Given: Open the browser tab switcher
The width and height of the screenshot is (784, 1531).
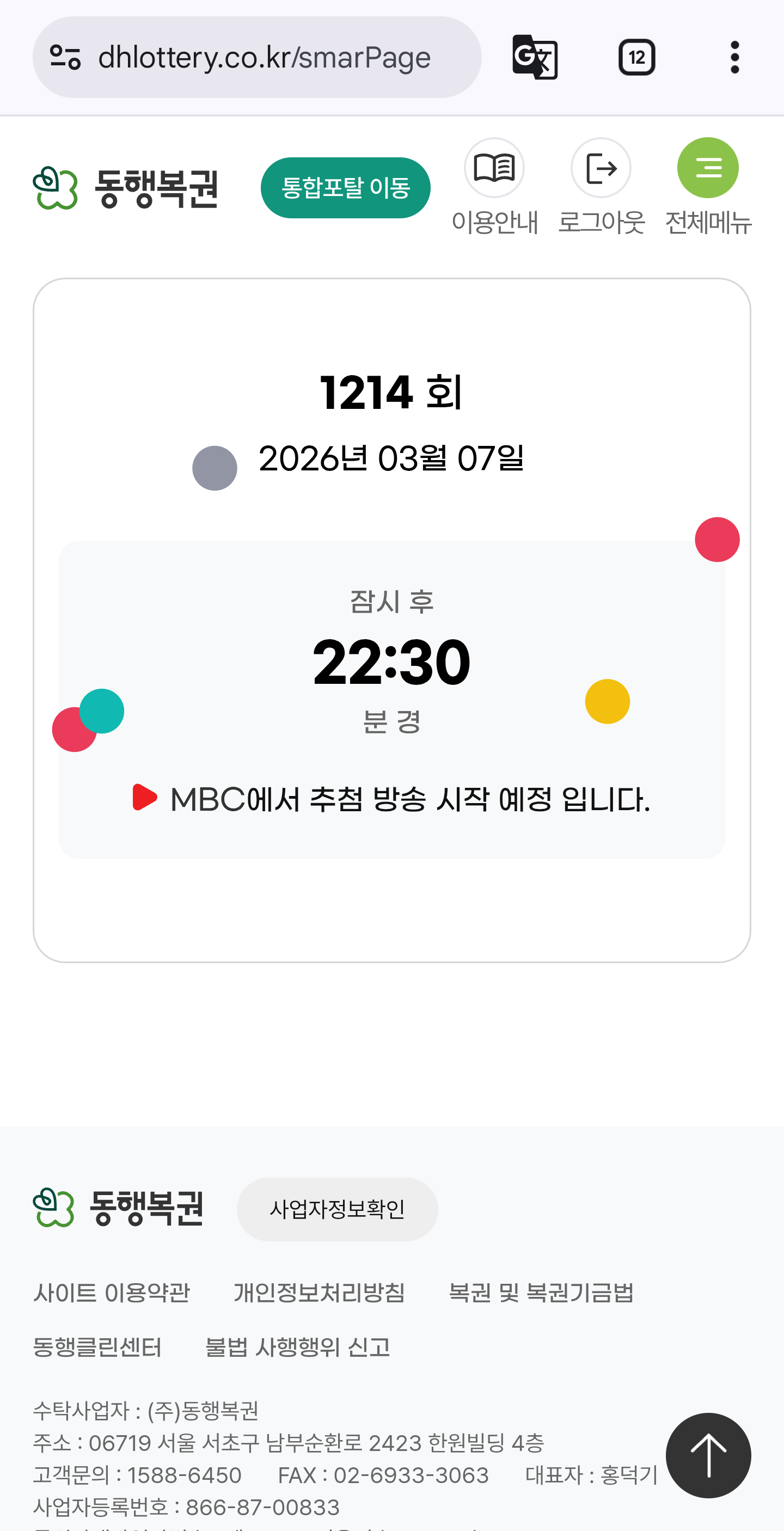Looking at the screenshot, I should pyautogui.click(x=636, y=57).
